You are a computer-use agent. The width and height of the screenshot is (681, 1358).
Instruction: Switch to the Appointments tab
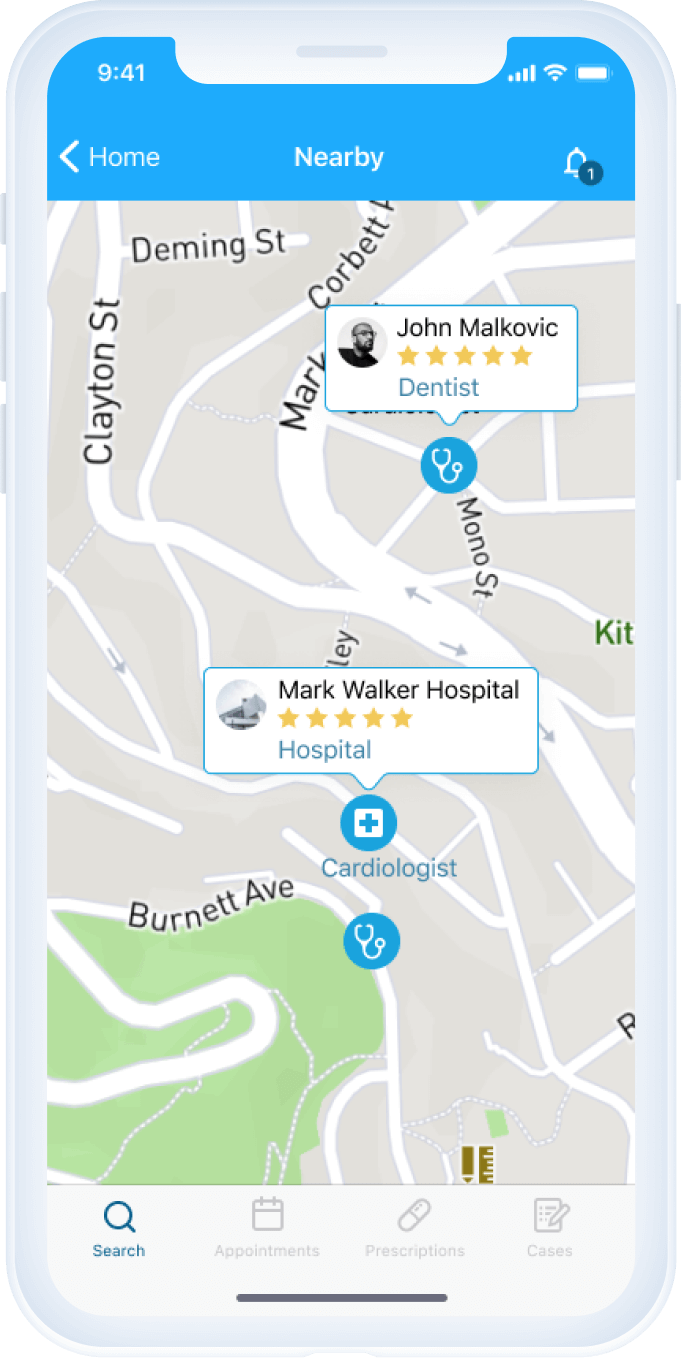(x=267, y=1230)
